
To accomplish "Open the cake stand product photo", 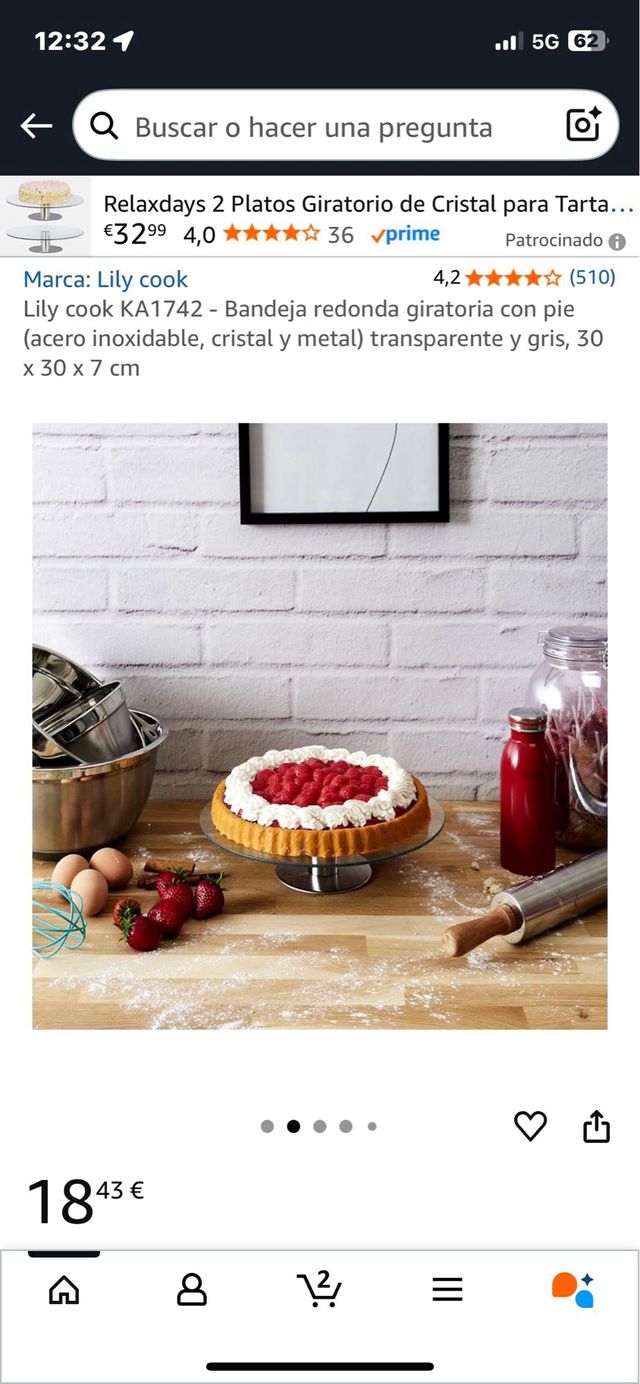I will [x=320, y=726].
